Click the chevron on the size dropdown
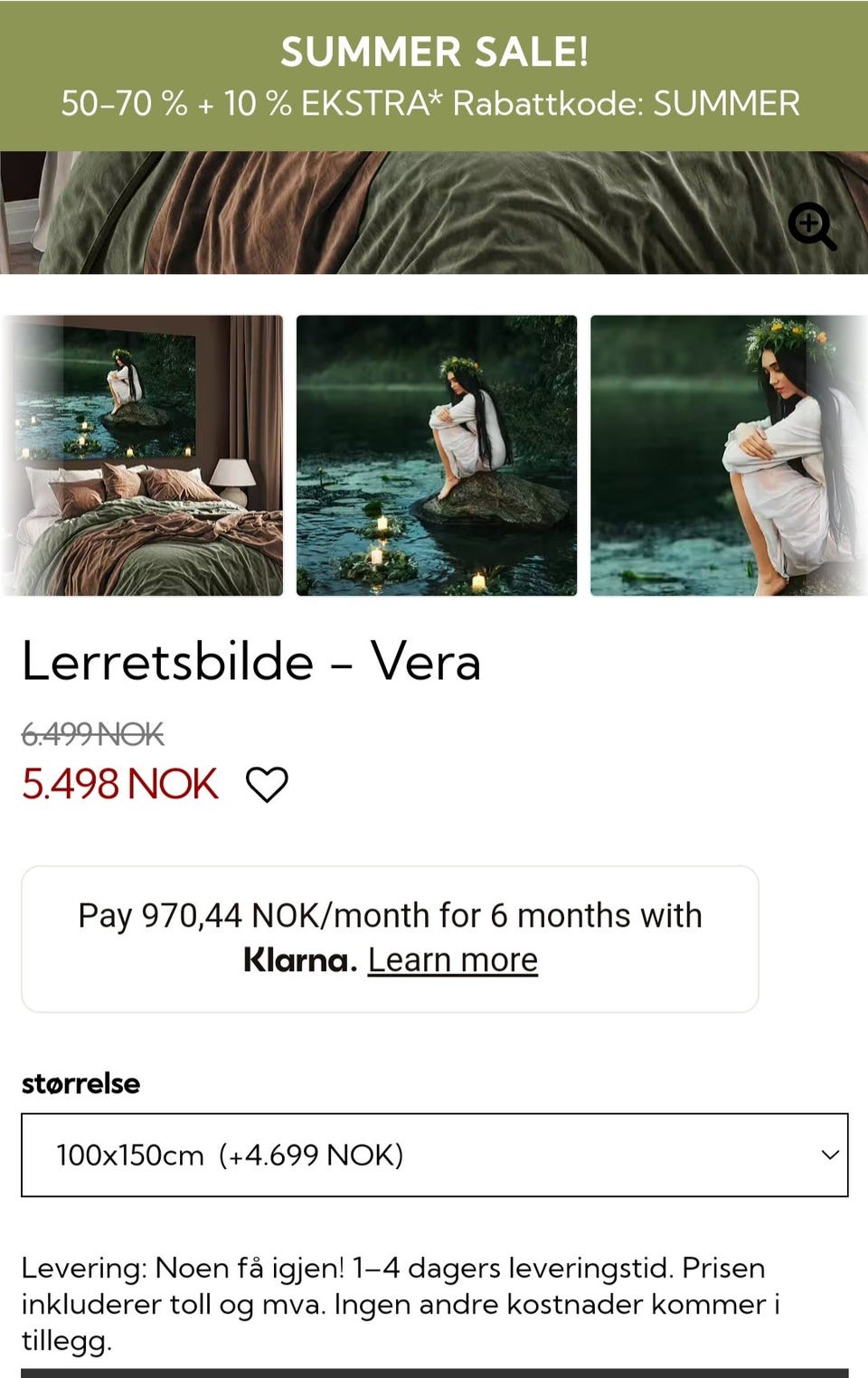This screenshot has width=868, height=1378. tap(828, 1155)
